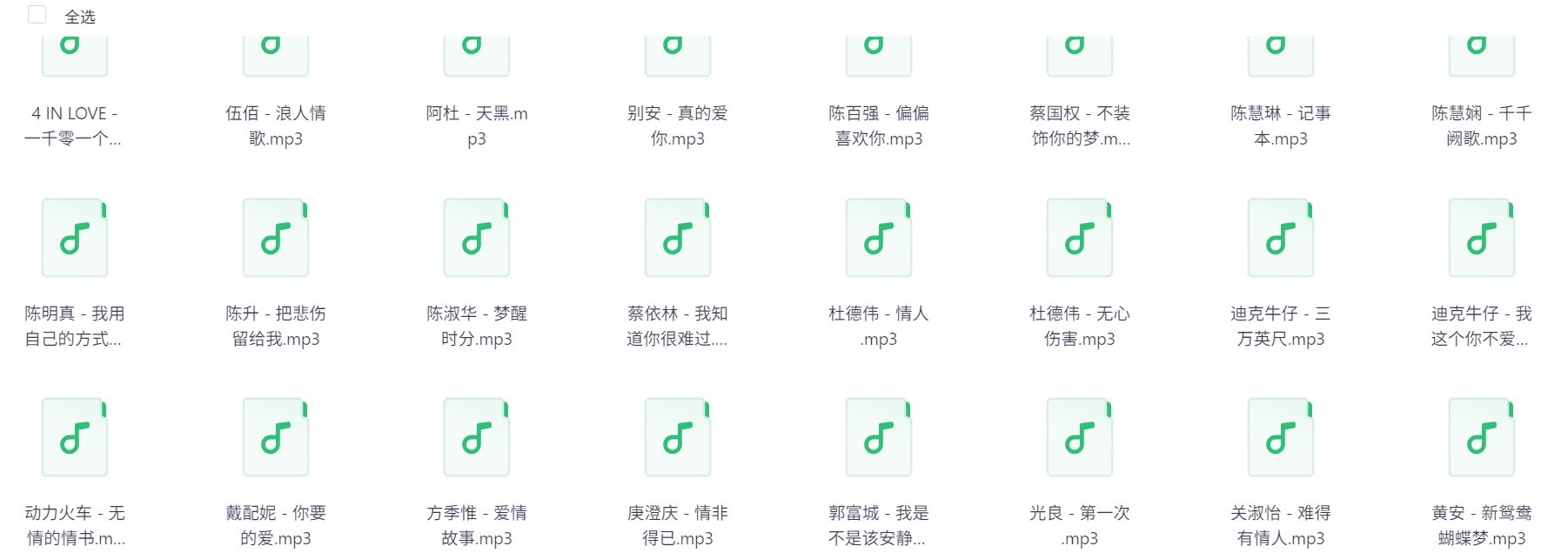
Task: Open 阿杜 - 天黑.mp3 file
Action: [x=476, y=54]
